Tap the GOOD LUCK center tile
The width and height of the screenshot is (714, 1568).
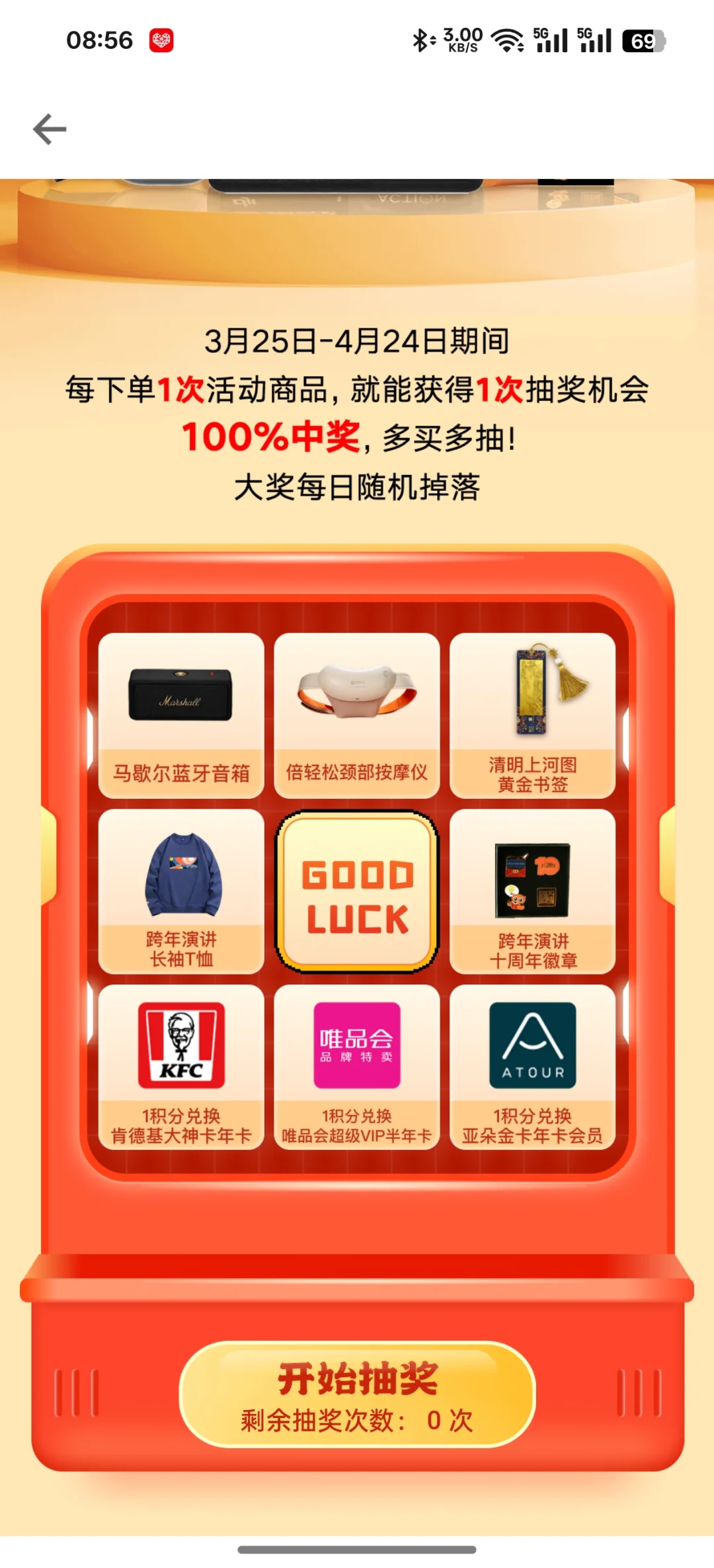pyautogui.click(x=357, y=891)
